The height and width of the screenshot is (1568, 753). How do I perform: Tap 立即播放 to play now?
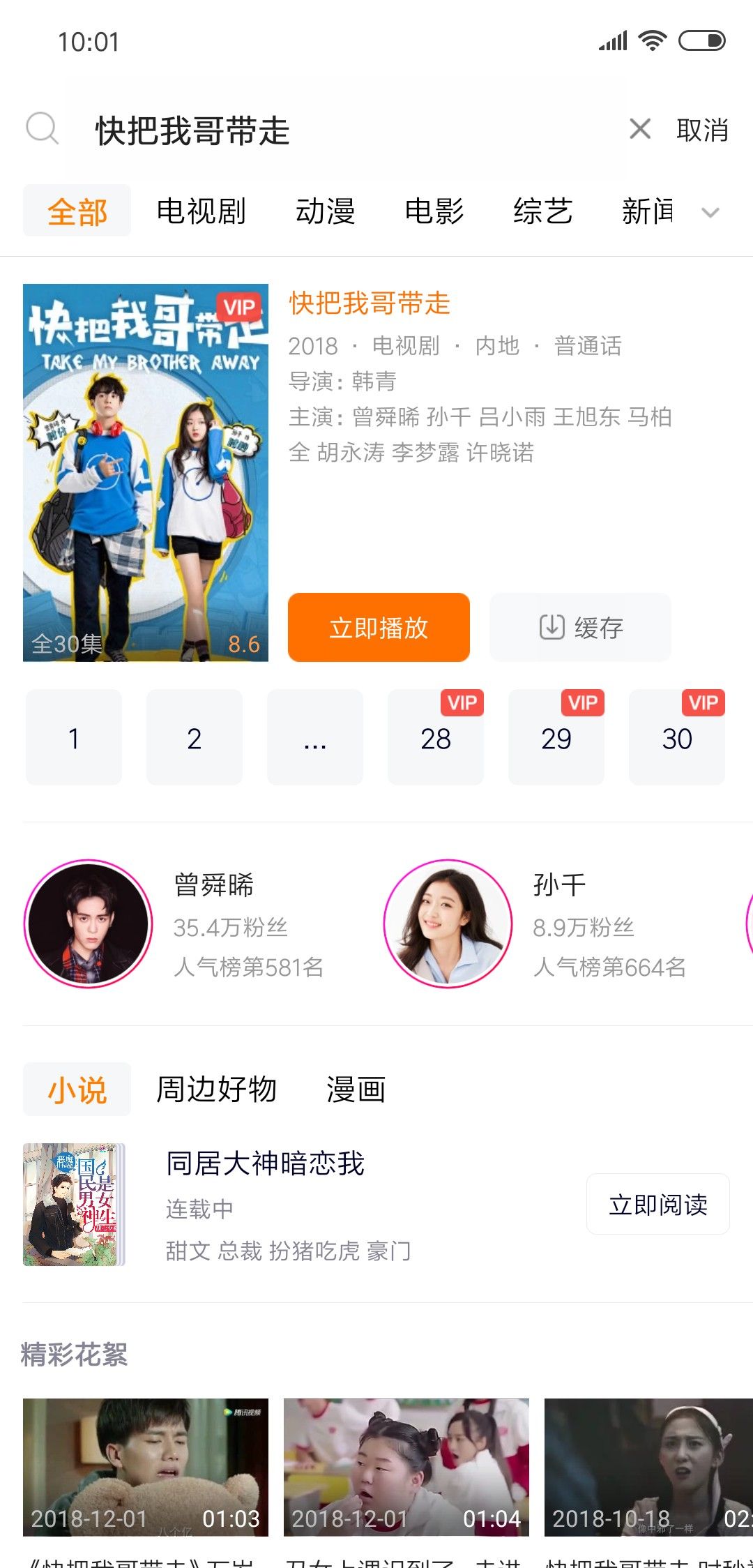(379, 627)
